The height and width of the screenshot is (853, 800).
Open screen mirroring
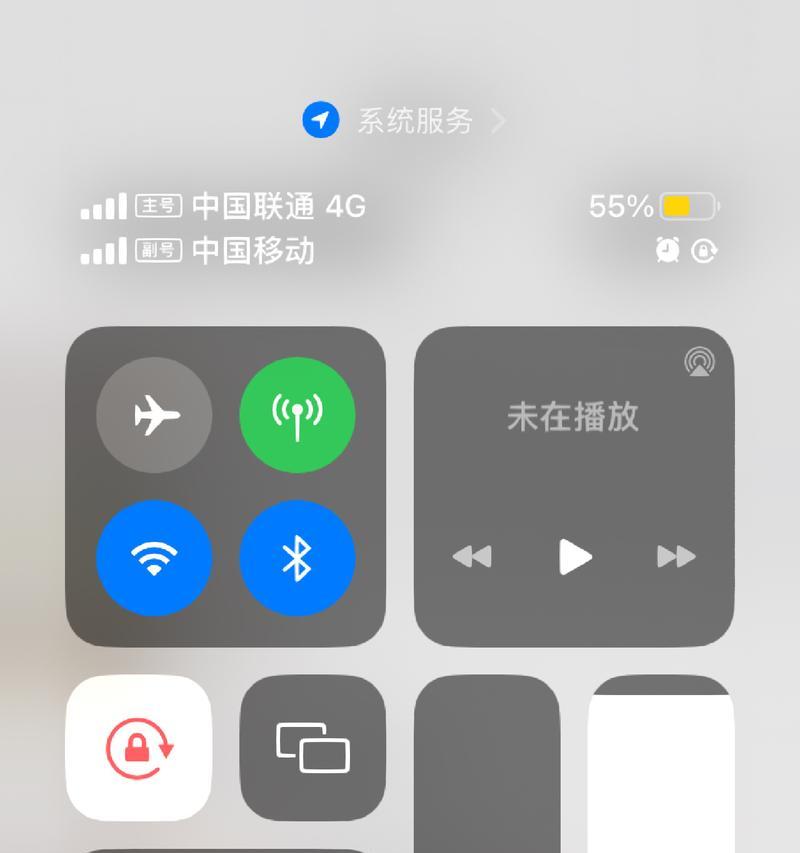[x=312, y=747]
